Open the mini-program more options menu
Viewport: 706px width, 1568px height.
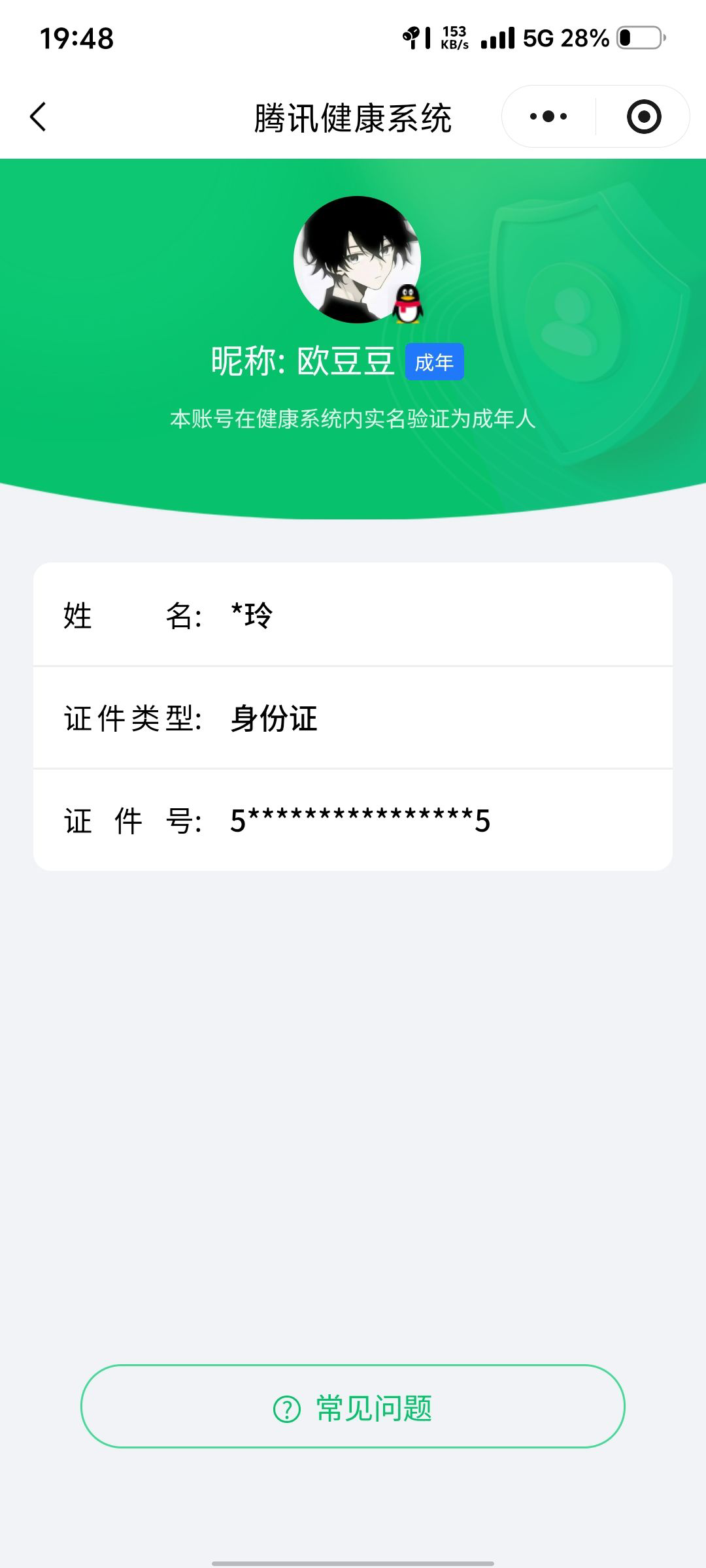pos(549,115)
